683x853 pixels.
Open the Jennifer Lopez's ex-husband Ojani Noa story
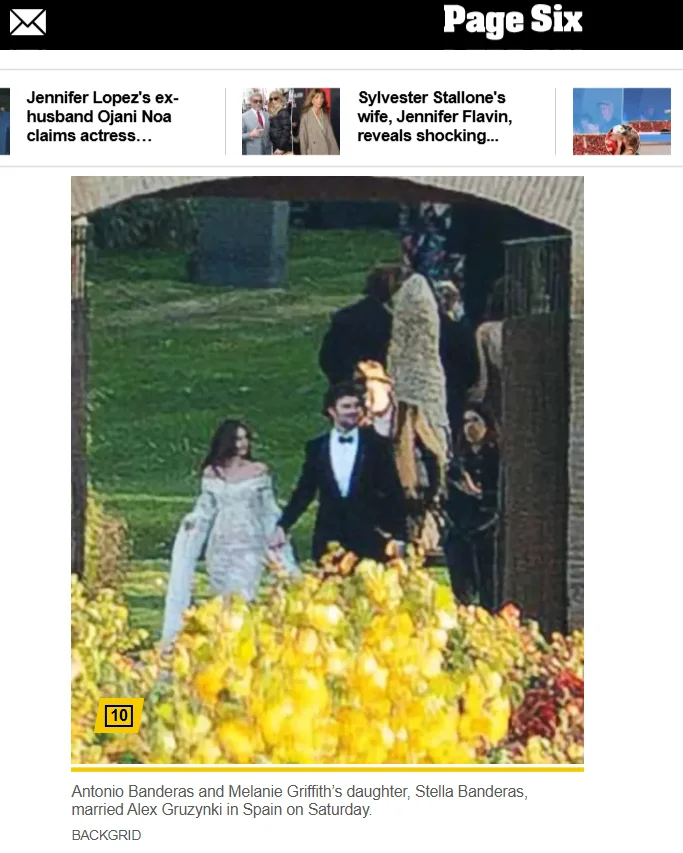(x=102, y=117)
